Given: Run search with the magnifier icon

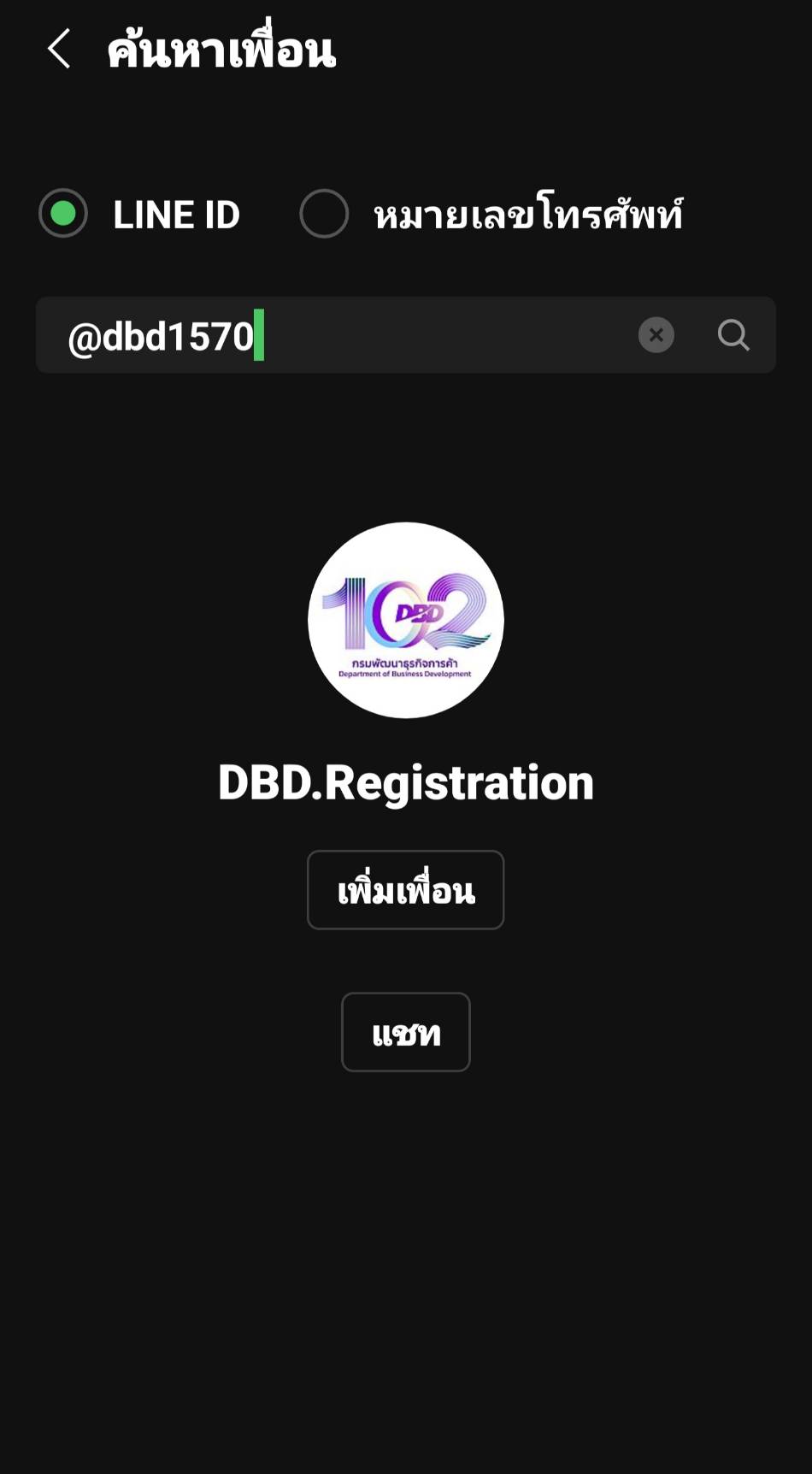Looking at the screenshot, I should point(733,335).
